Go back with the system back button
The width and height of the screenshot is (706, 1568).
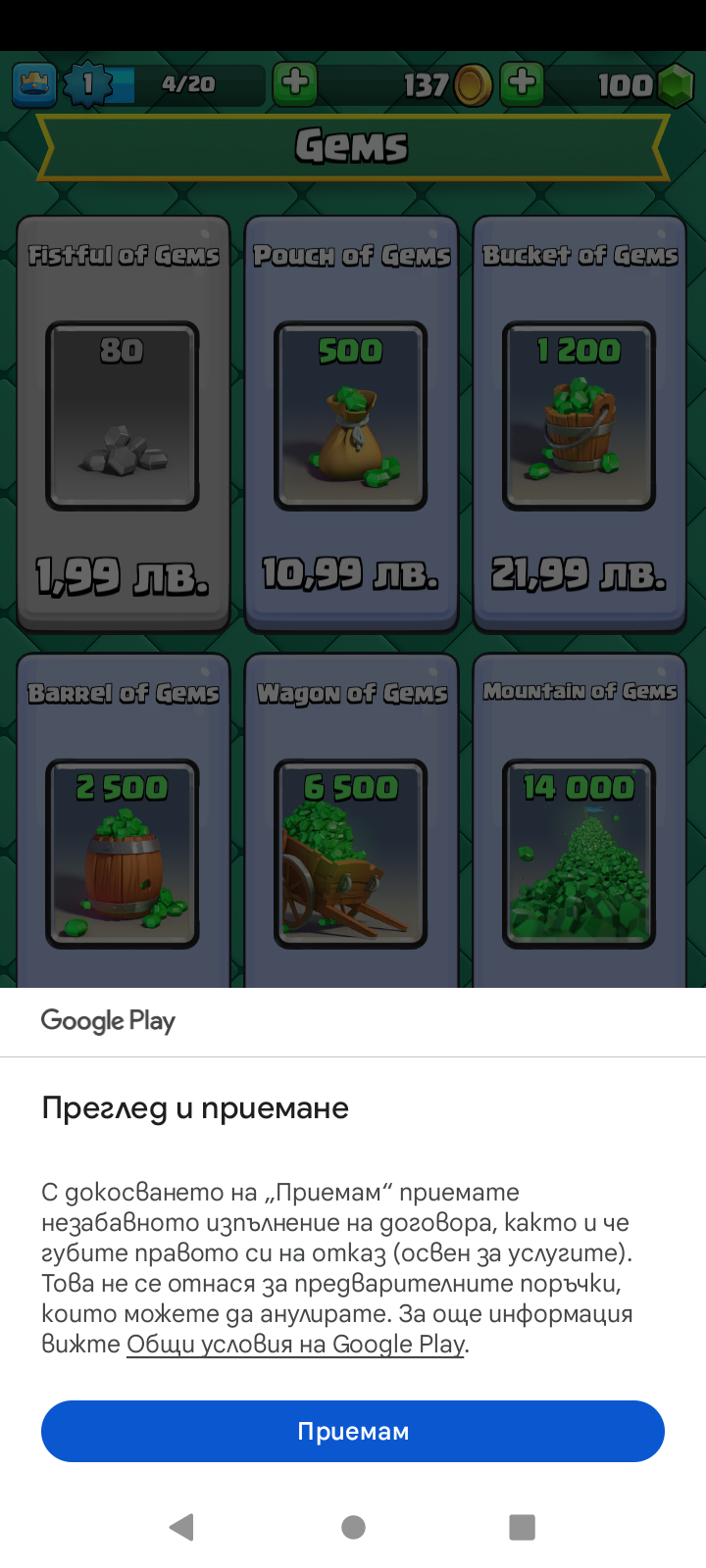pos(182,1527)
